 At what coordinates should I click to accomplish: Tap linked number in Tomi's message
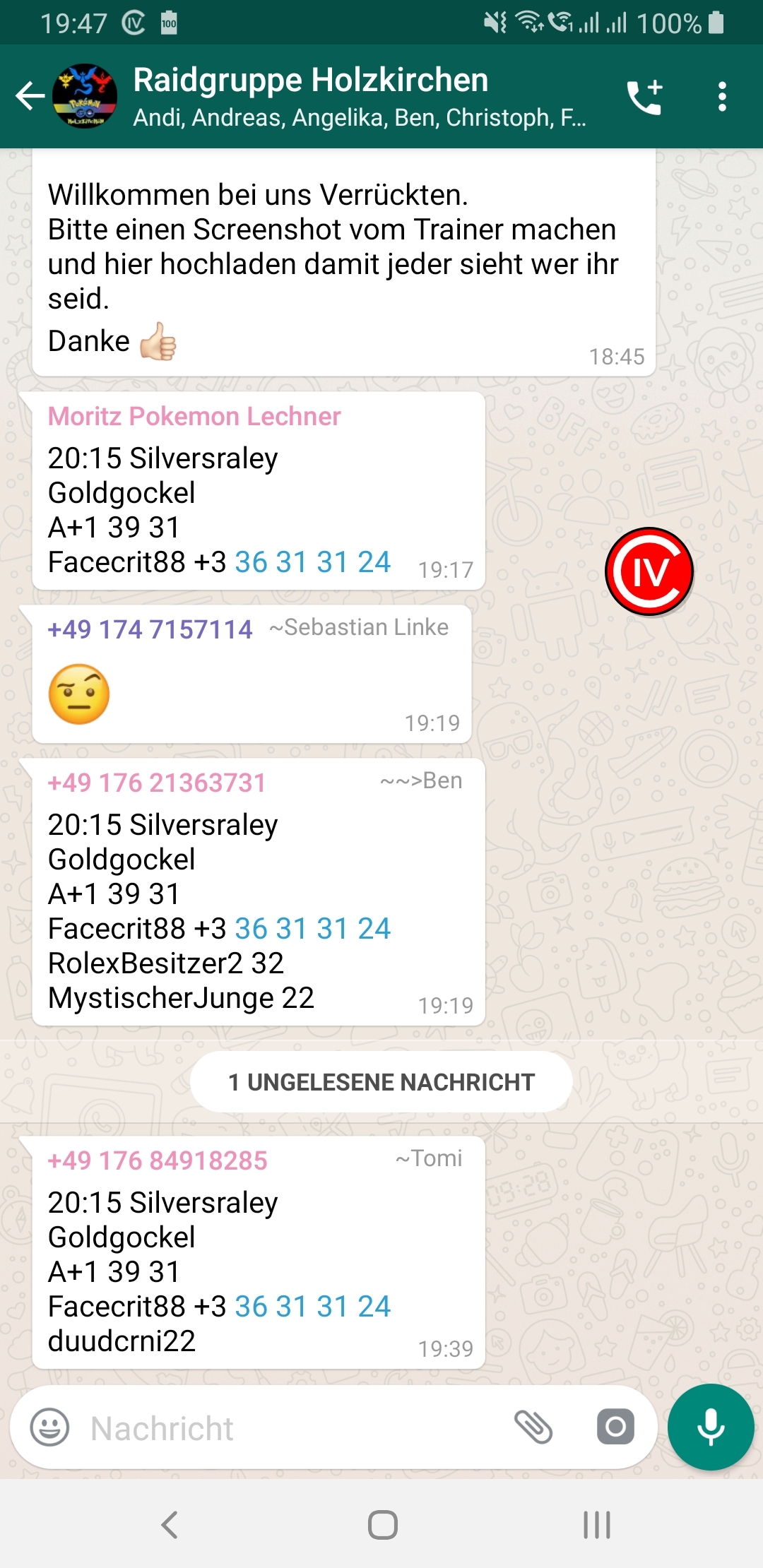tap(312, 1306)
